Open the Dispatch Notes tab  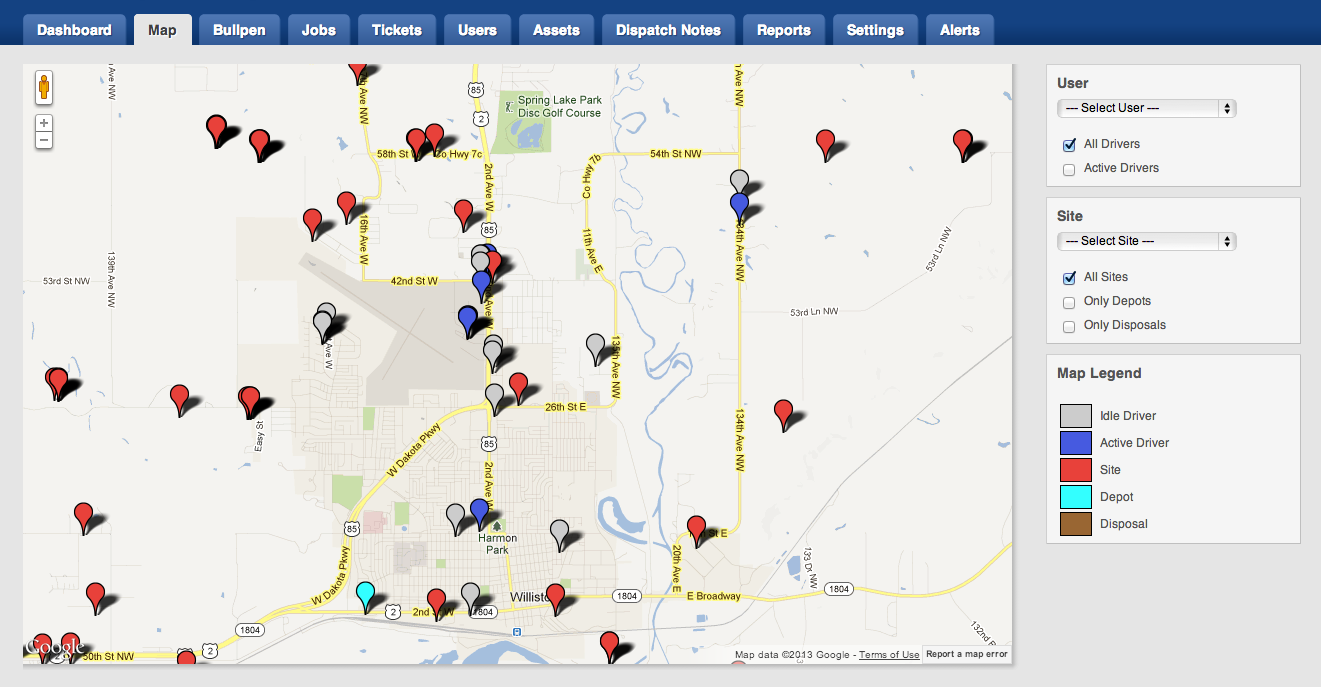click(668, 30)
